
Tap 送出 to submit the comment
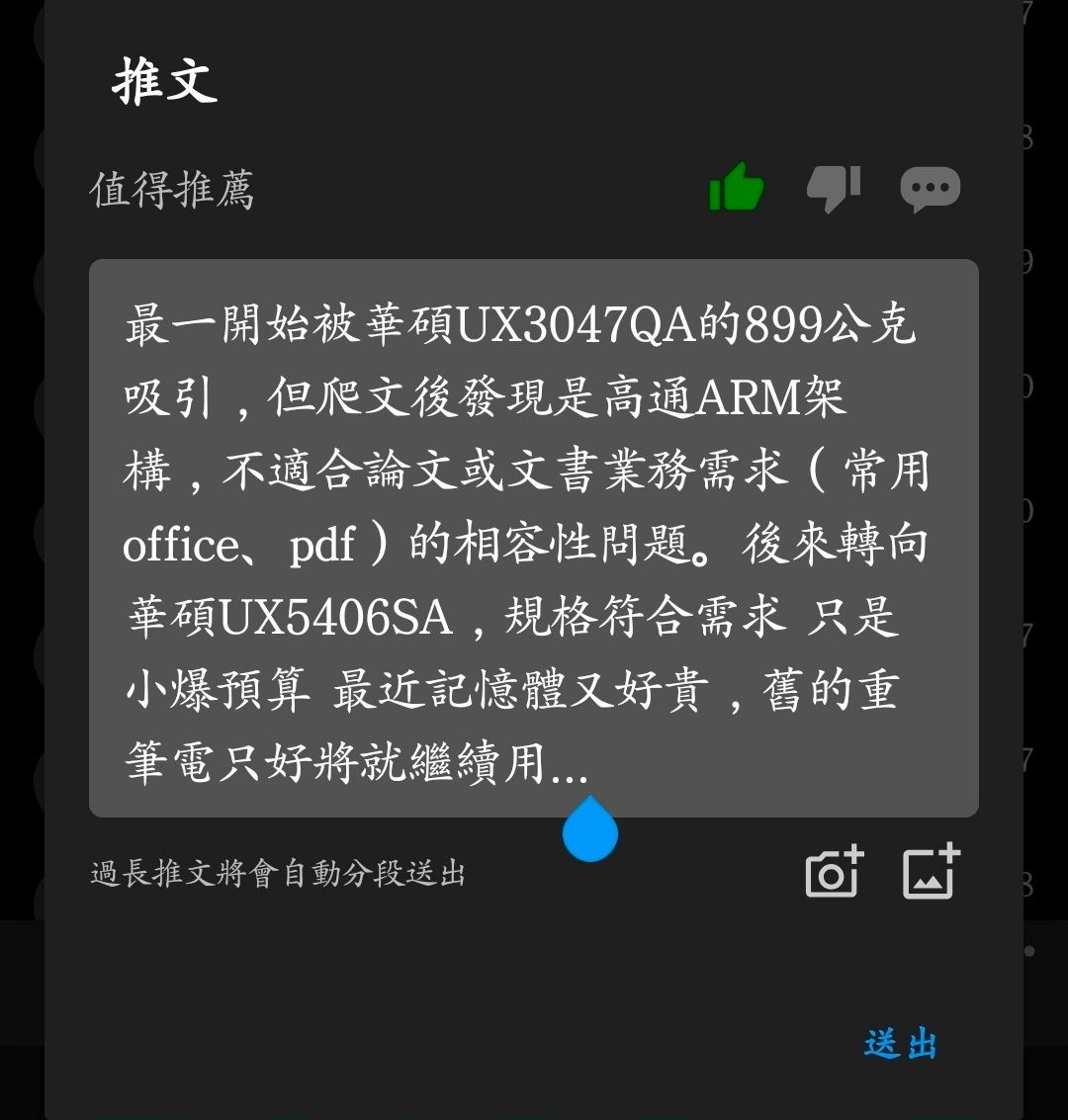pyautogui.click(x=900, y=1044)
